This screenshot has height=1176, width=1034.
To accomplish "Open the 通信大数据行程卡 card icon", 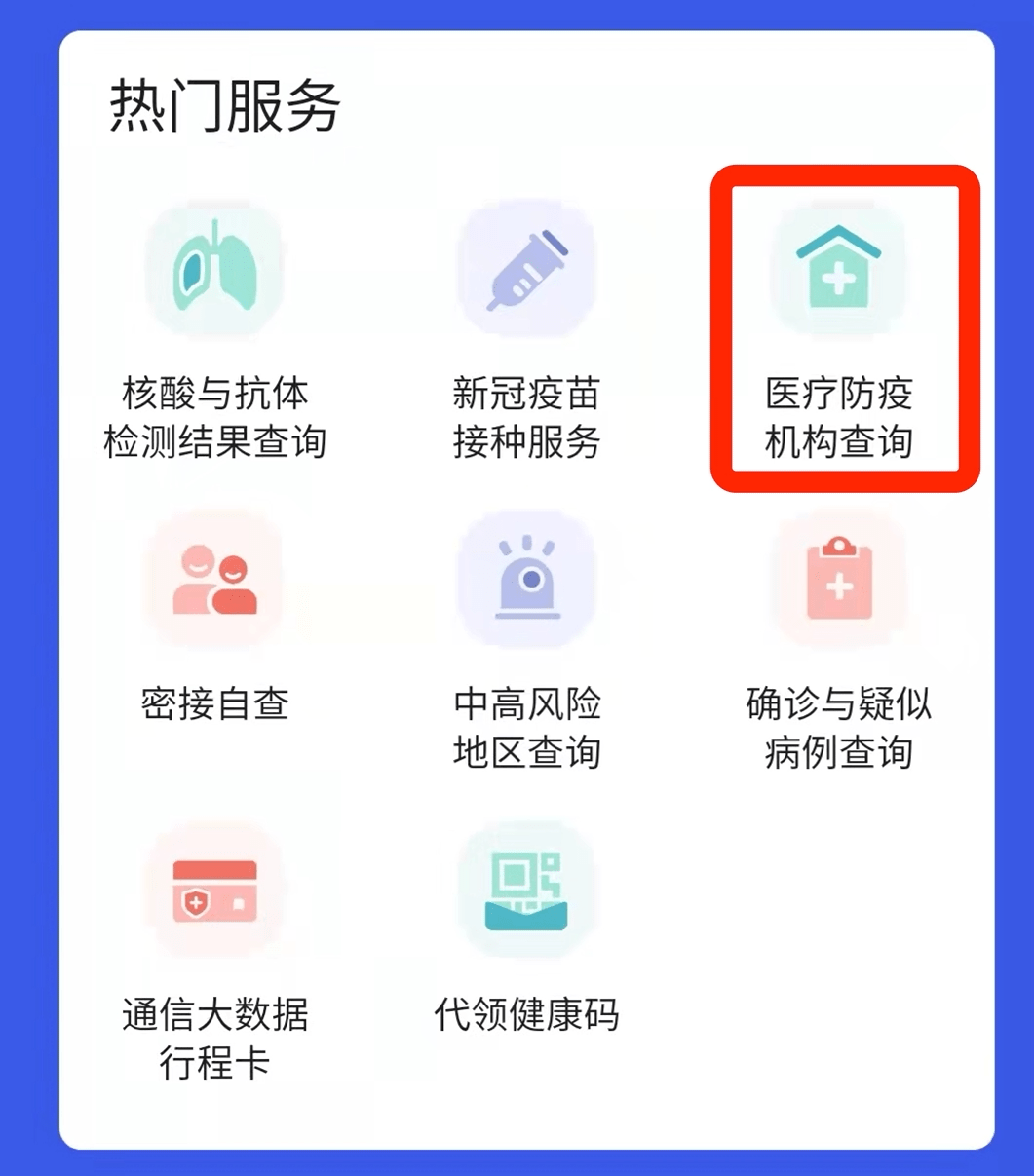I will [214, 891].
